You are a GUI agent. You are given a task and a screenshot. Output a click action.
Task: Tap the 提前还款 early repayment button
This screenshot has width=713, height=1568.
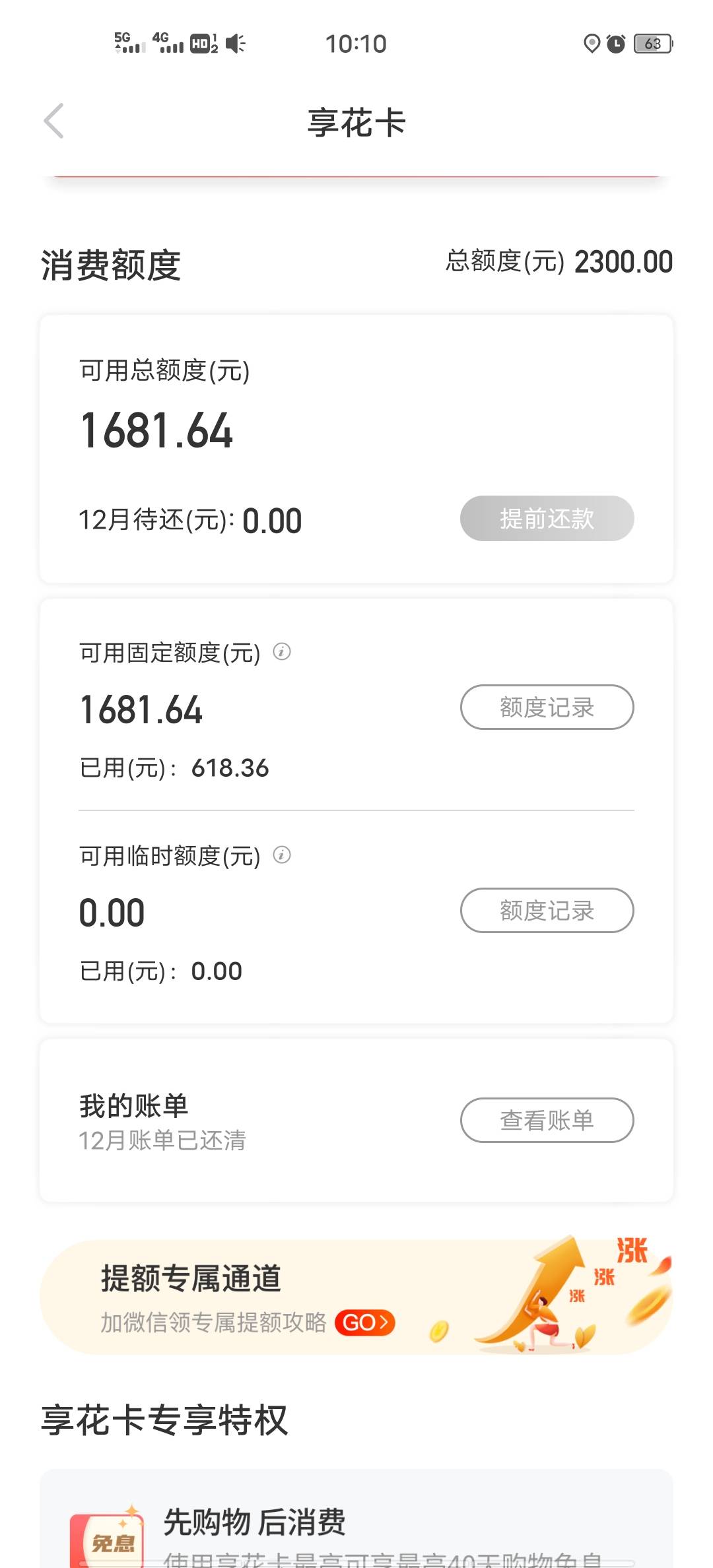coord(547,519)
